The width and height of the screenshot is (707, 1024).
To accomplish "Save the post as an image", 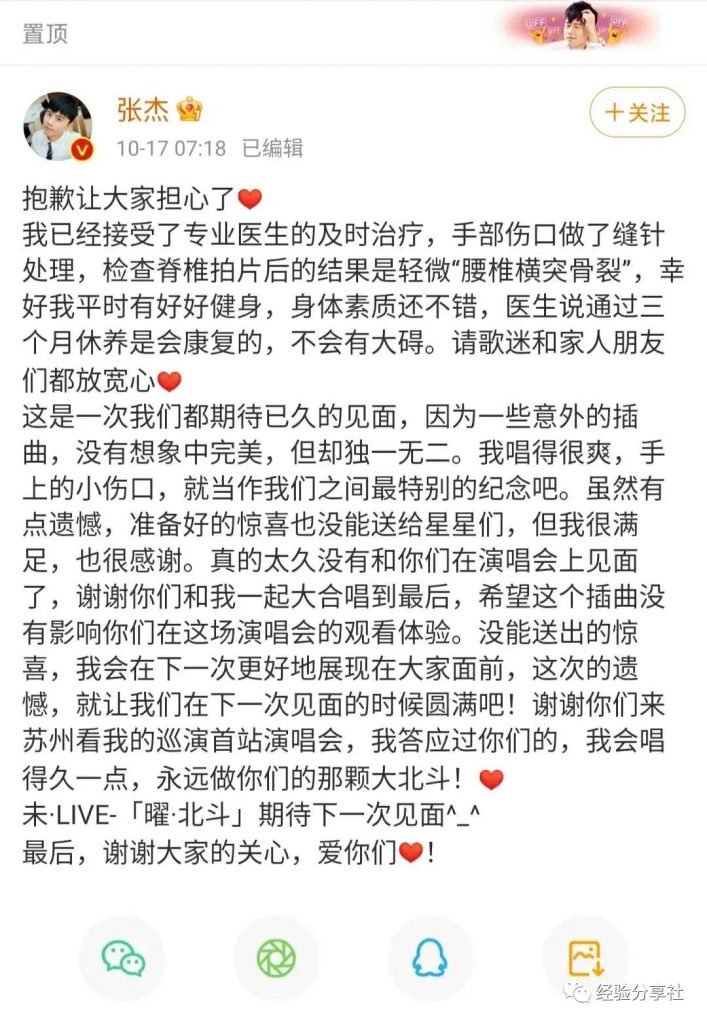I will 585,958.
